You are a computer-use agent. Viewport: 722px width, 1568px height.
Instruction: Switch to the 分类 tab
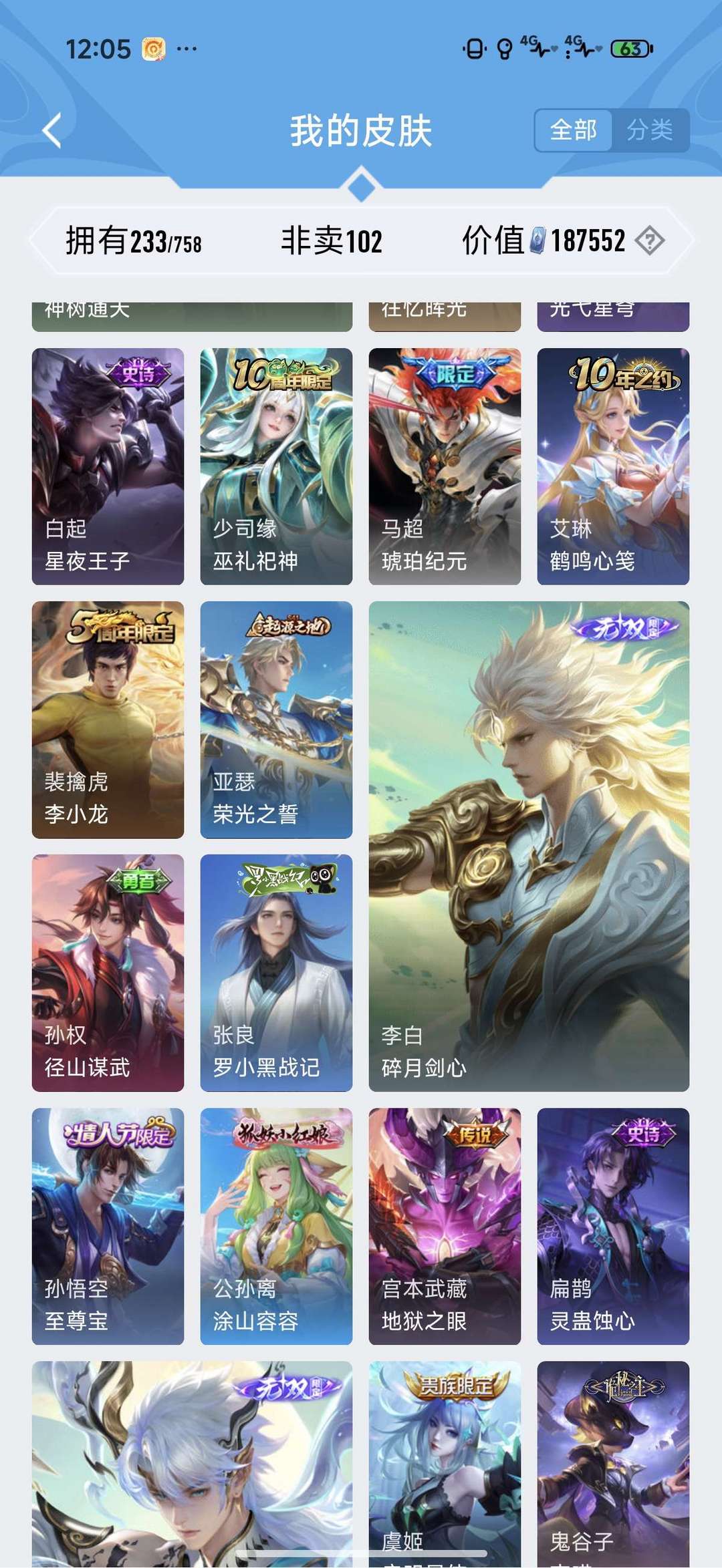[650, 130]
